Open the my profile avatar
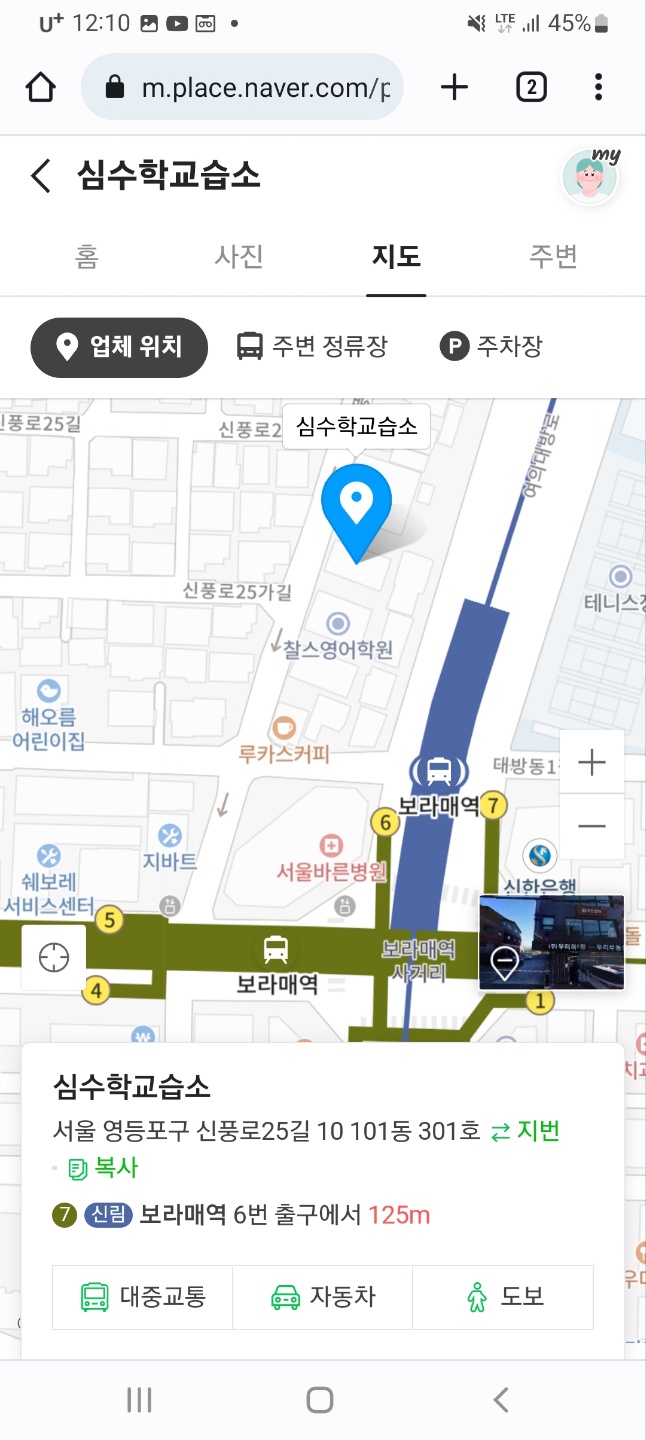The image size is (646, 1440). 590,178
